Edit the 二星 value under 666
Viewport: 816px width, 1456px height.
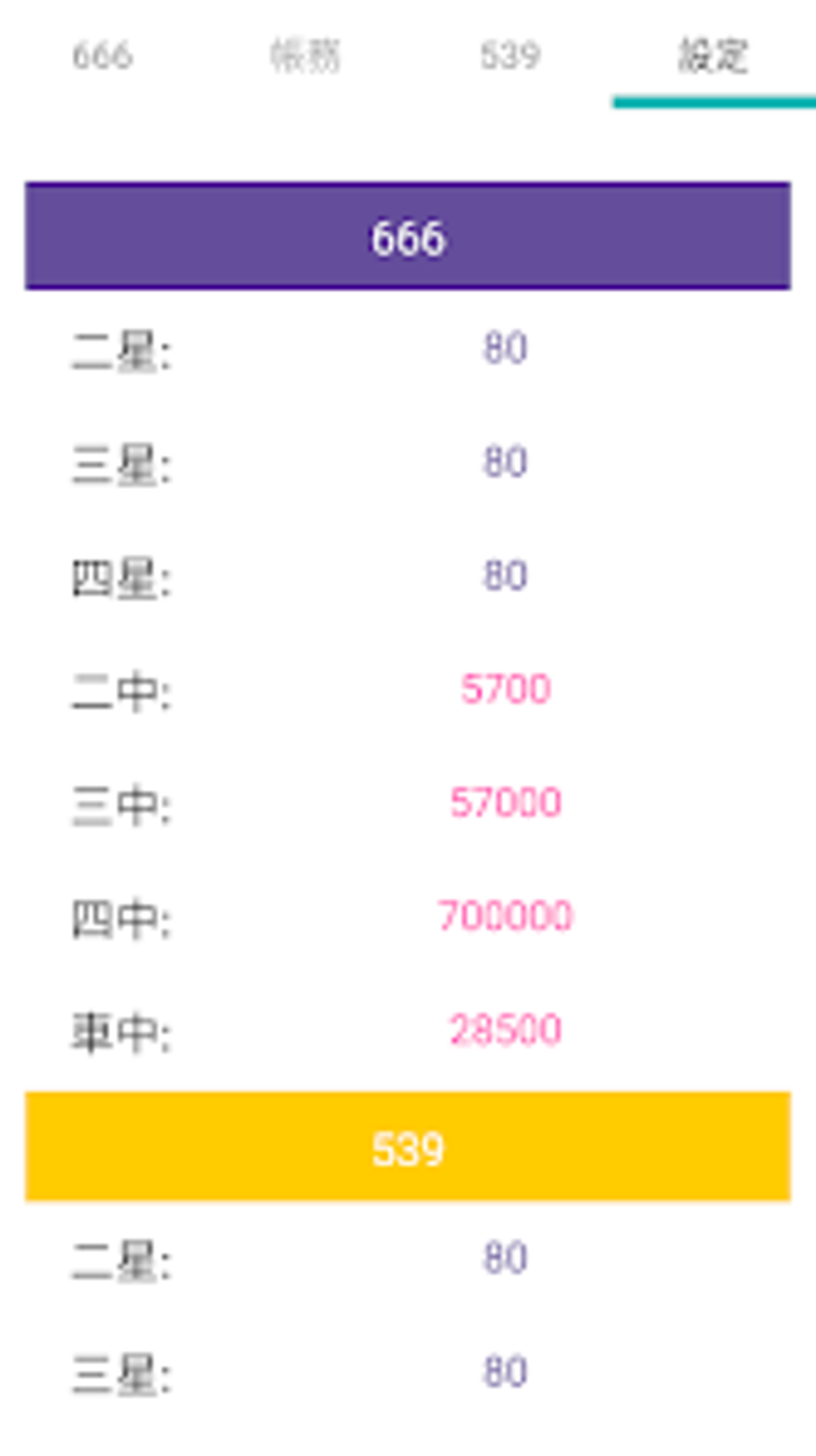click(x=505, y=349)
